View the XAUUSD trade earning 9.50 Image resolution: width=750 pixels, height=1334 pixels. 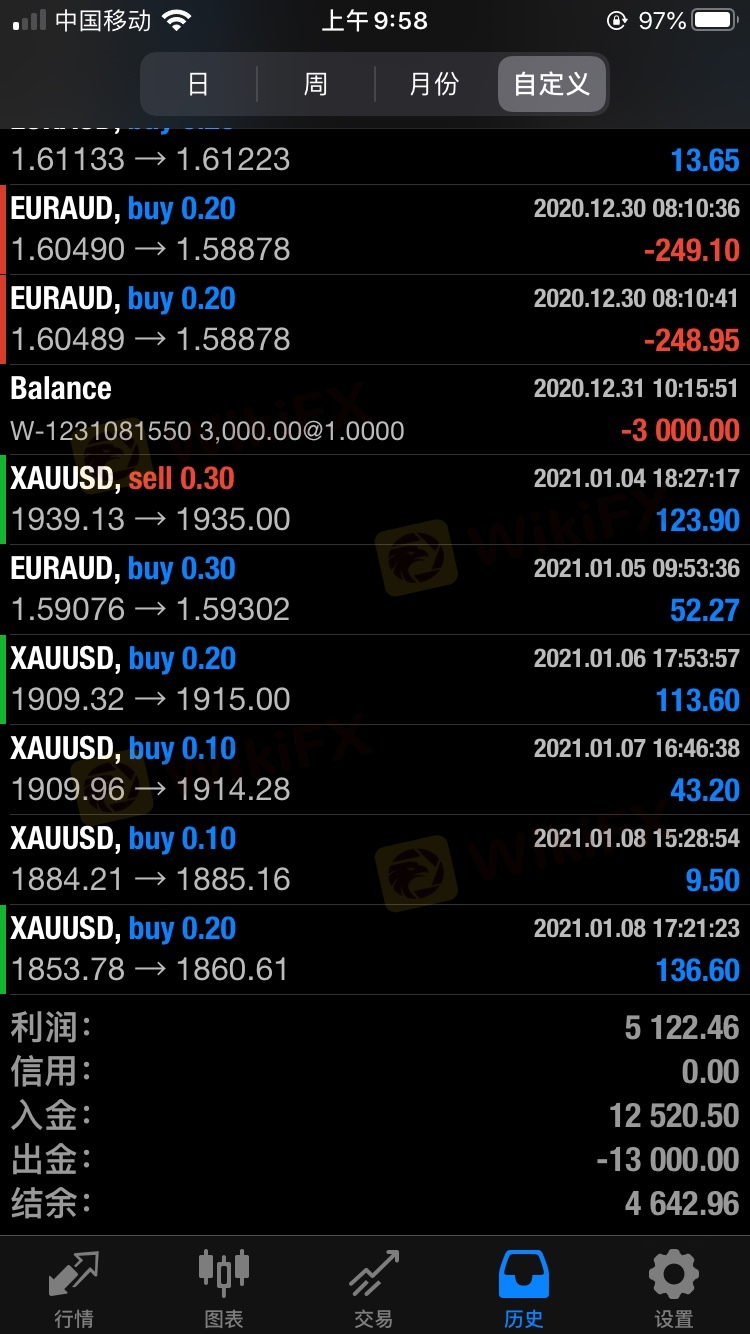(375, 859)
